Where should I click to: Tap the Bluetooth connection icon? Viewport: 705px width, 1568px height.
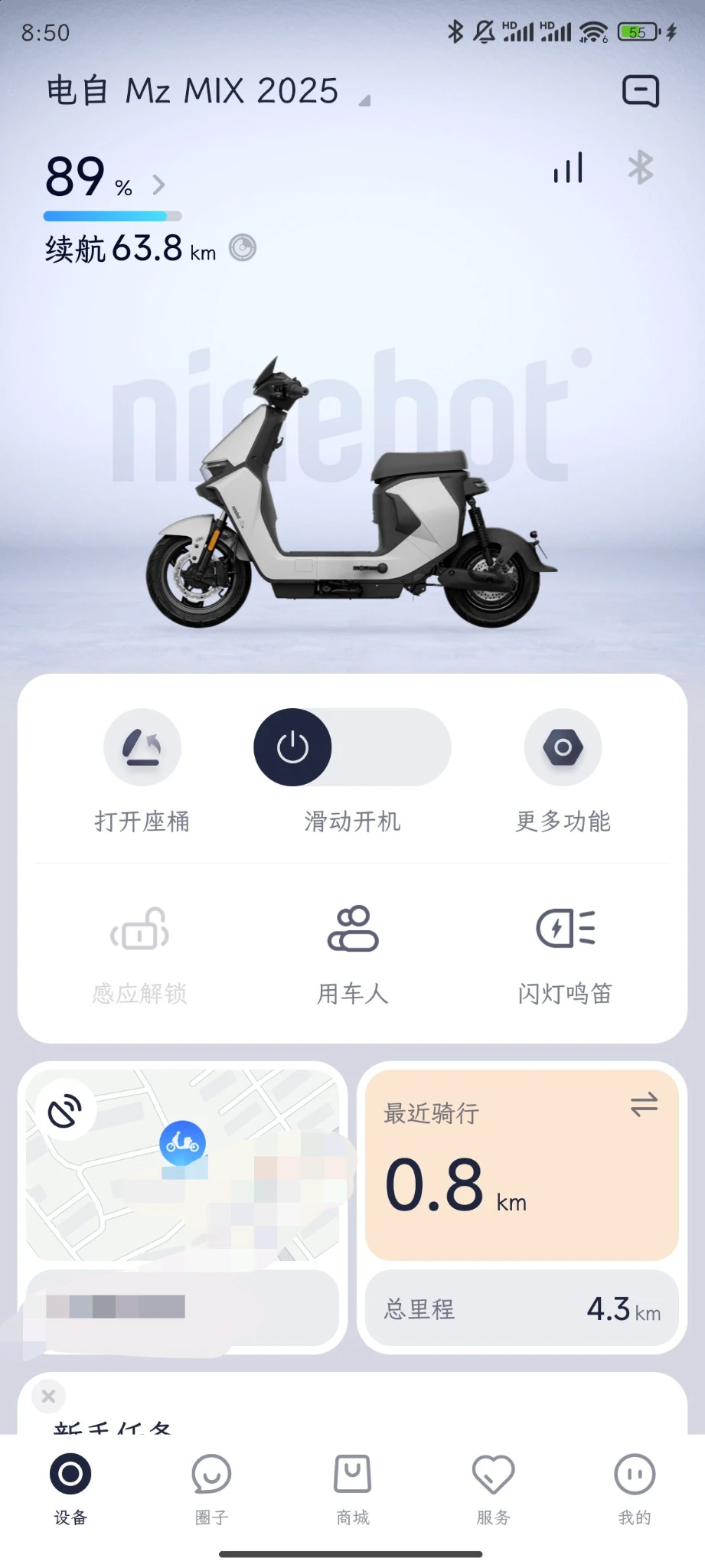640,168
